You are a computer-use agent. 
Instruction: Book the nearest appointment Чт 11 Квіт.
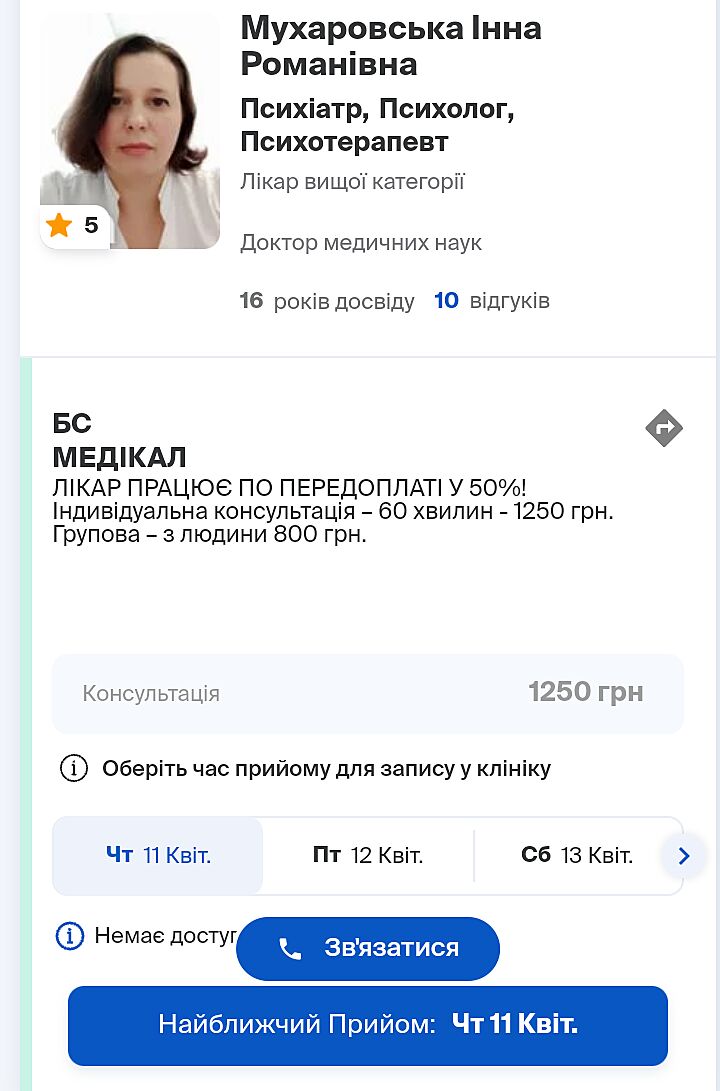pos(368,1025)
